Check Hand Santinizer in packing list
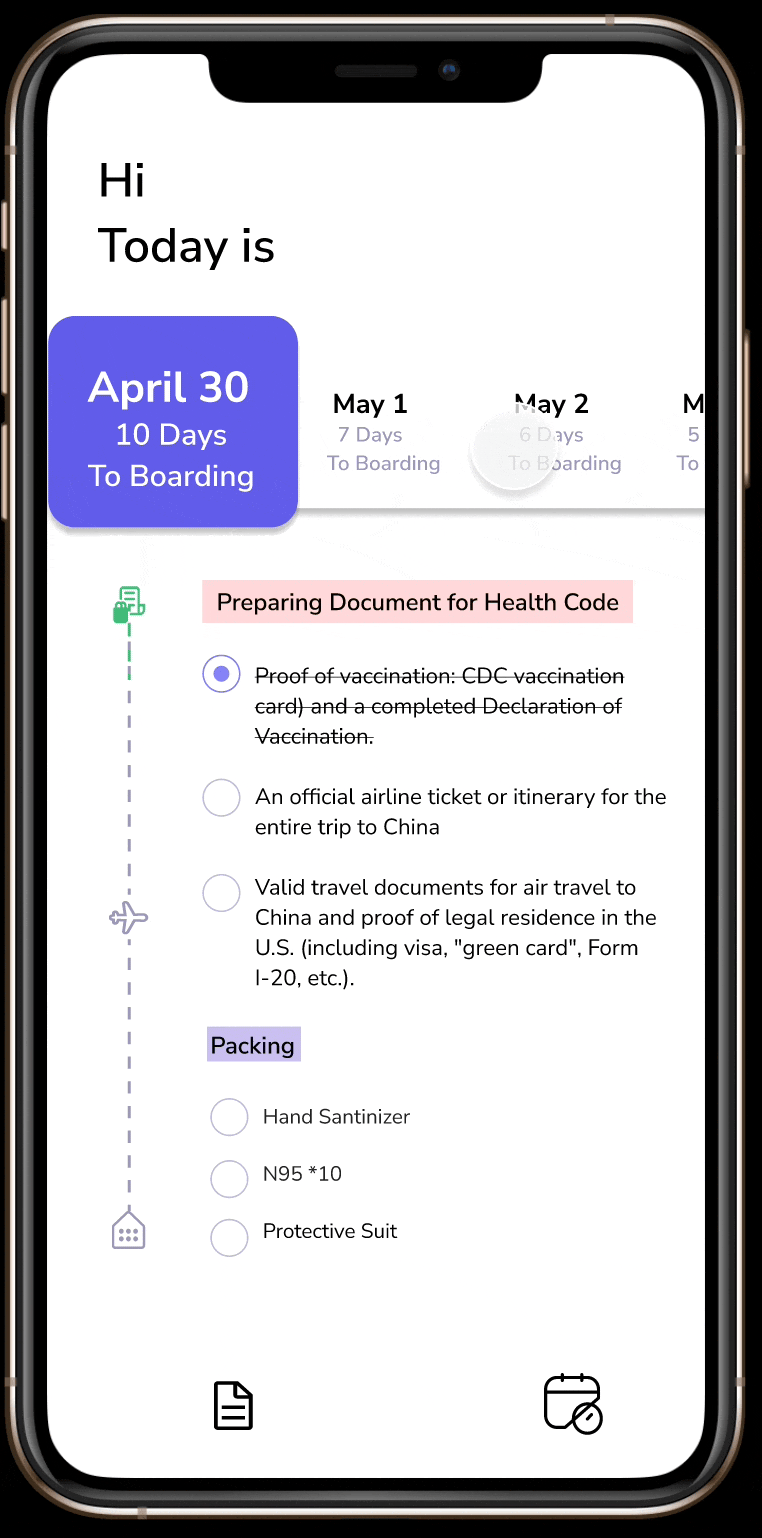 point(229,1117)
